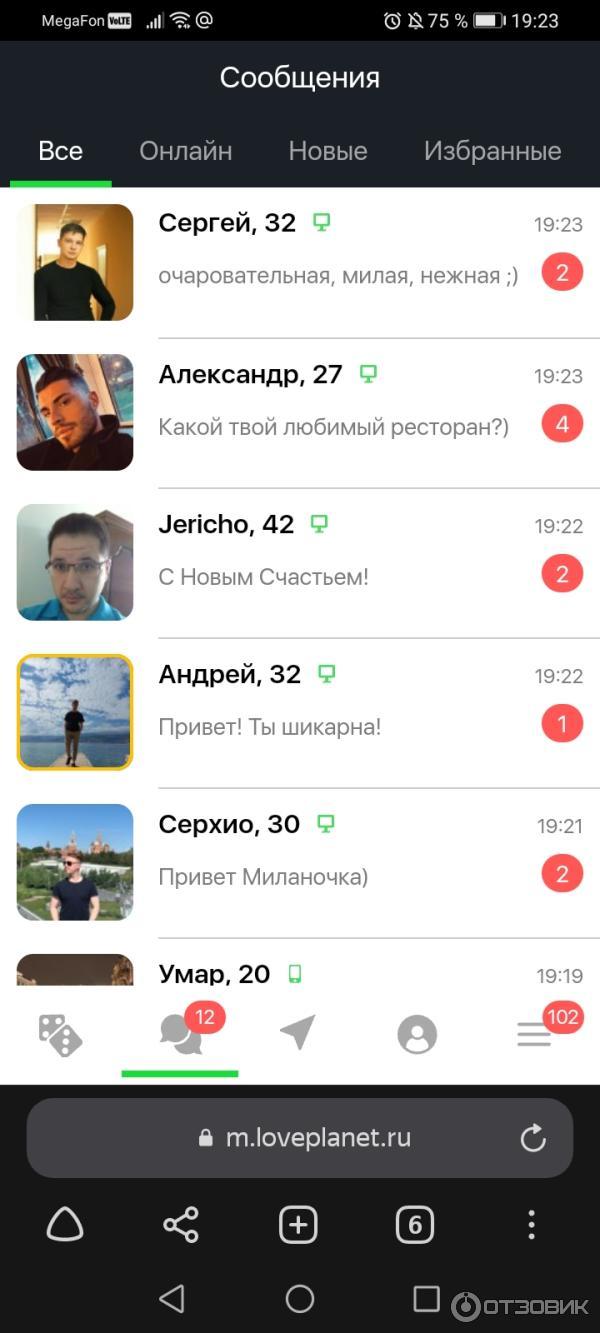Reload the page
This screenshot has width=600, height=1333.
point(533,1138)
